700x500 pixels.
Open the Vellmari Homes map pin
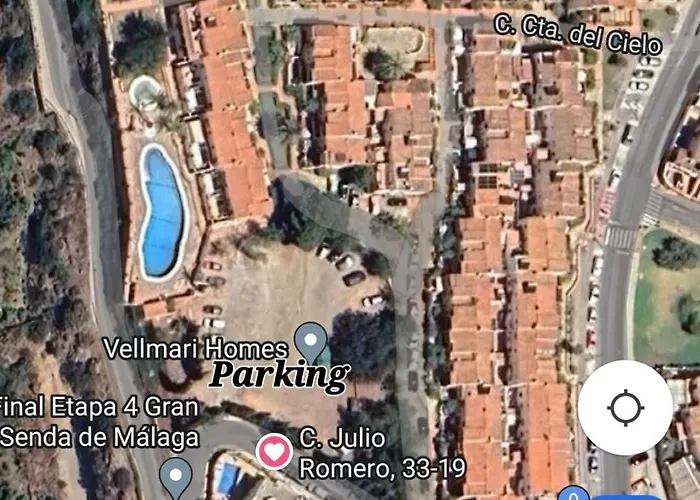coord(312,340)
